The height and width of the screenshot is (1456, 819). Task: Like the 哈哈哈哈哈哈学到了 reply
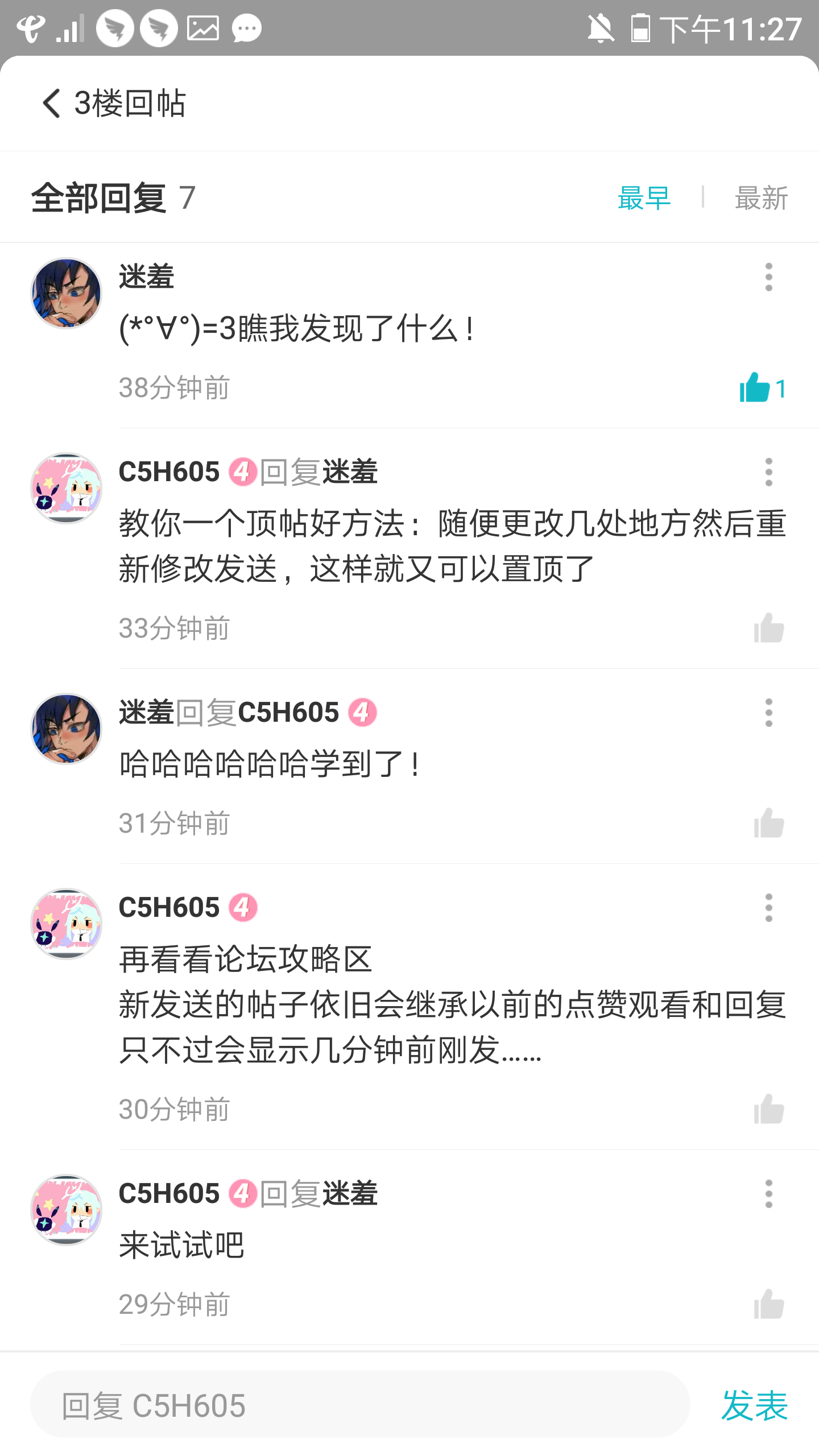tap(768, 823)
